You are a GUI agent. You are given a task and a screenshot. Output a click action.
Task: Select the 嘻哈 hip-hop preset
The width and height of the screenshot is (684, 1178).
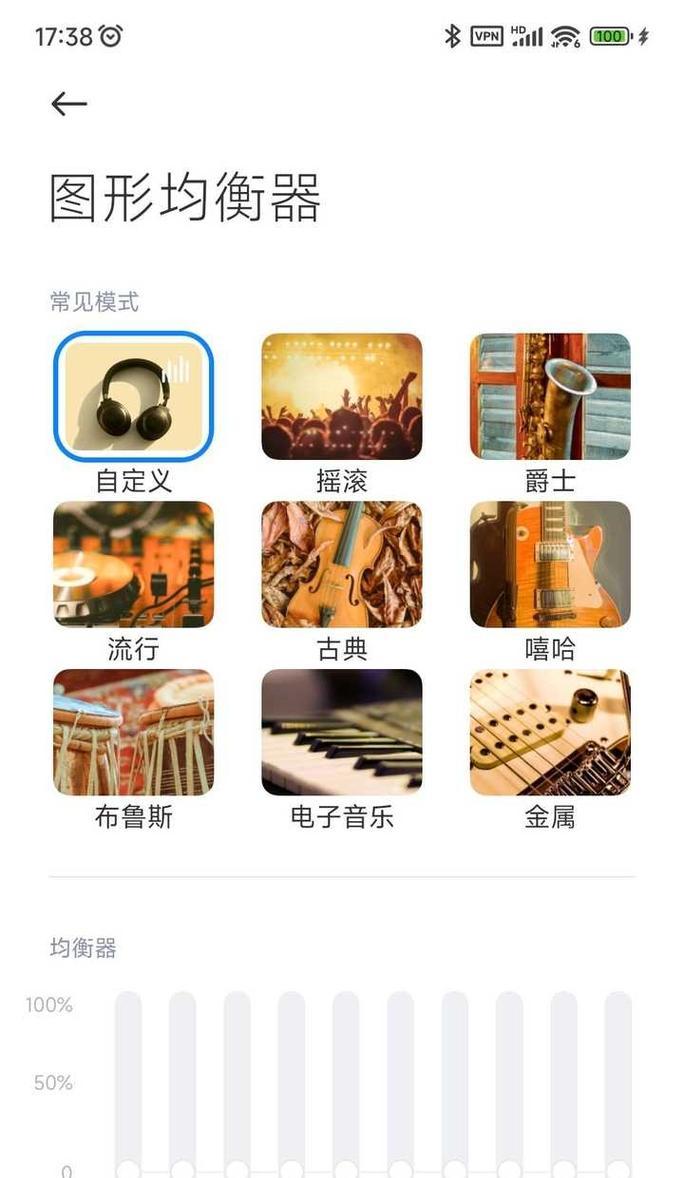click(550, 564)
